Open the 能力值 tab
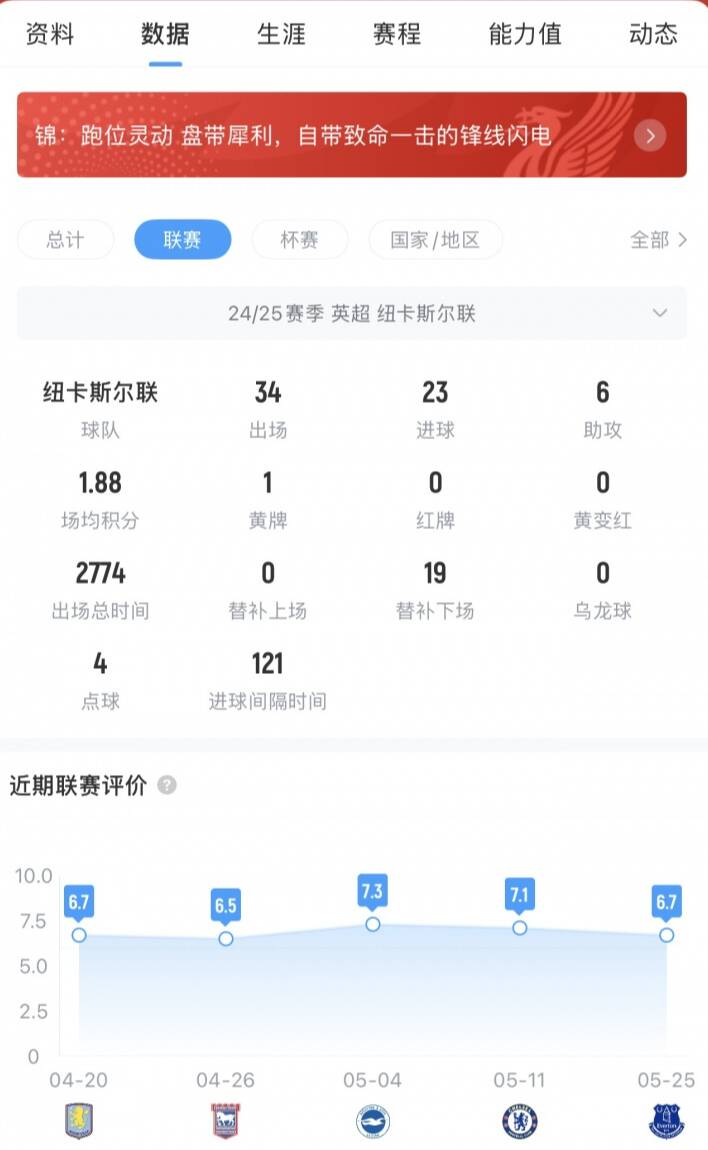Screen dimensions: 708x1150 525,35
